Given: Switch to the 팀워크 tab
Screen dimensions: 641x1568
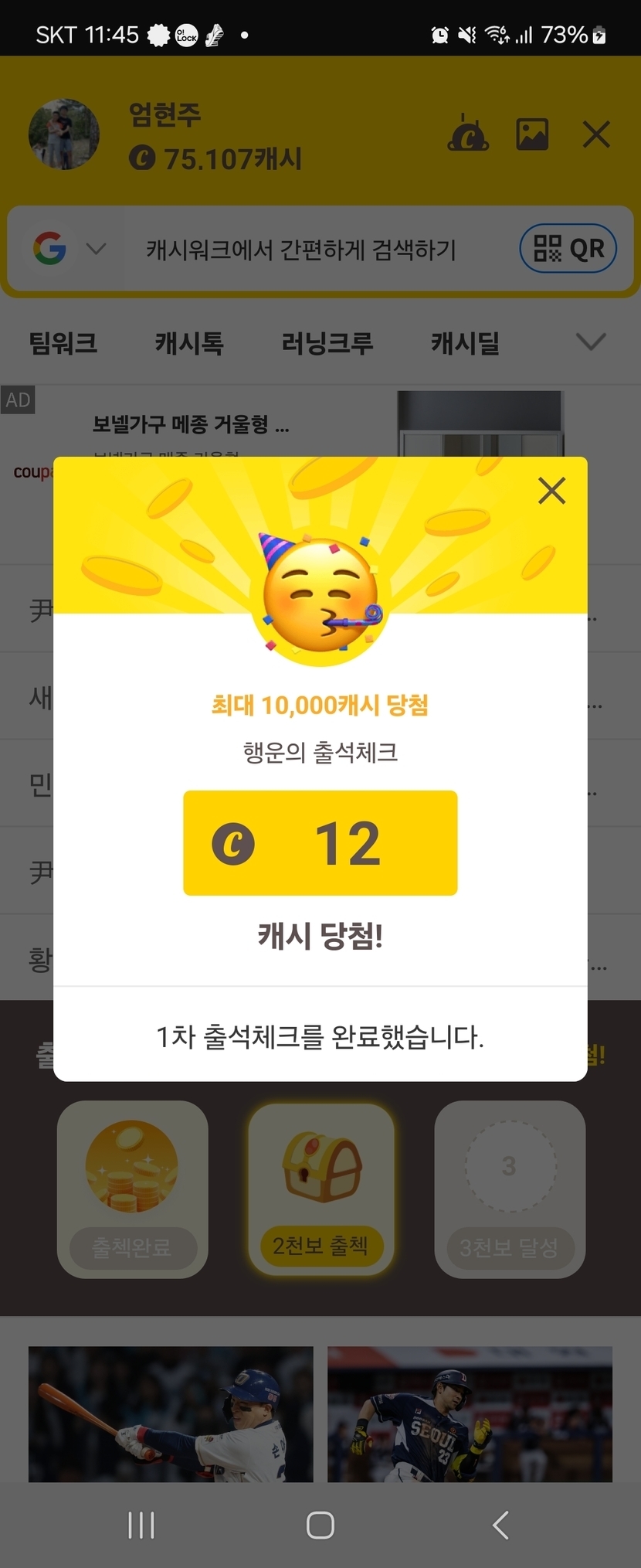Looking at the screenshot, I should (63, 342).
